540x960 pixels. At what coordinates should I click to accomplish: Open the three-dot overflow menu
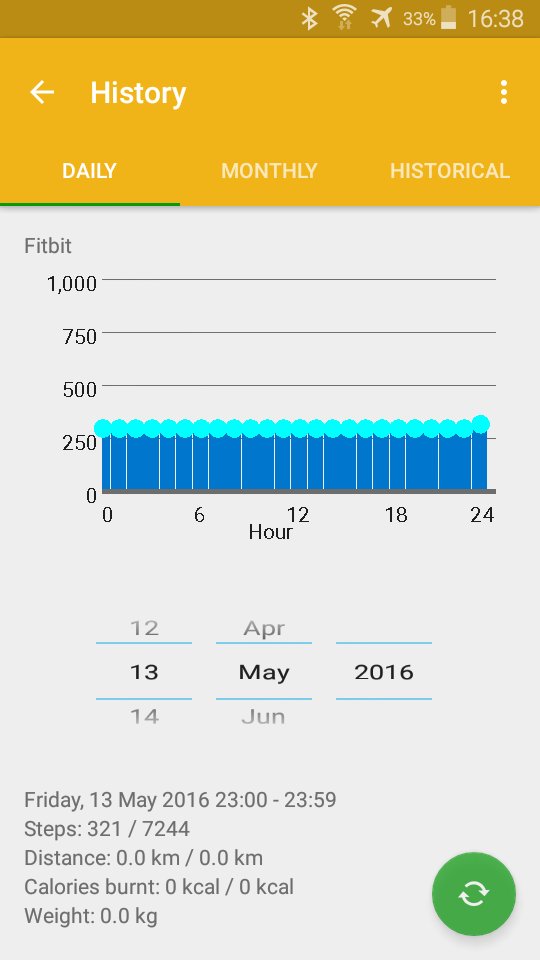(503, 92)
